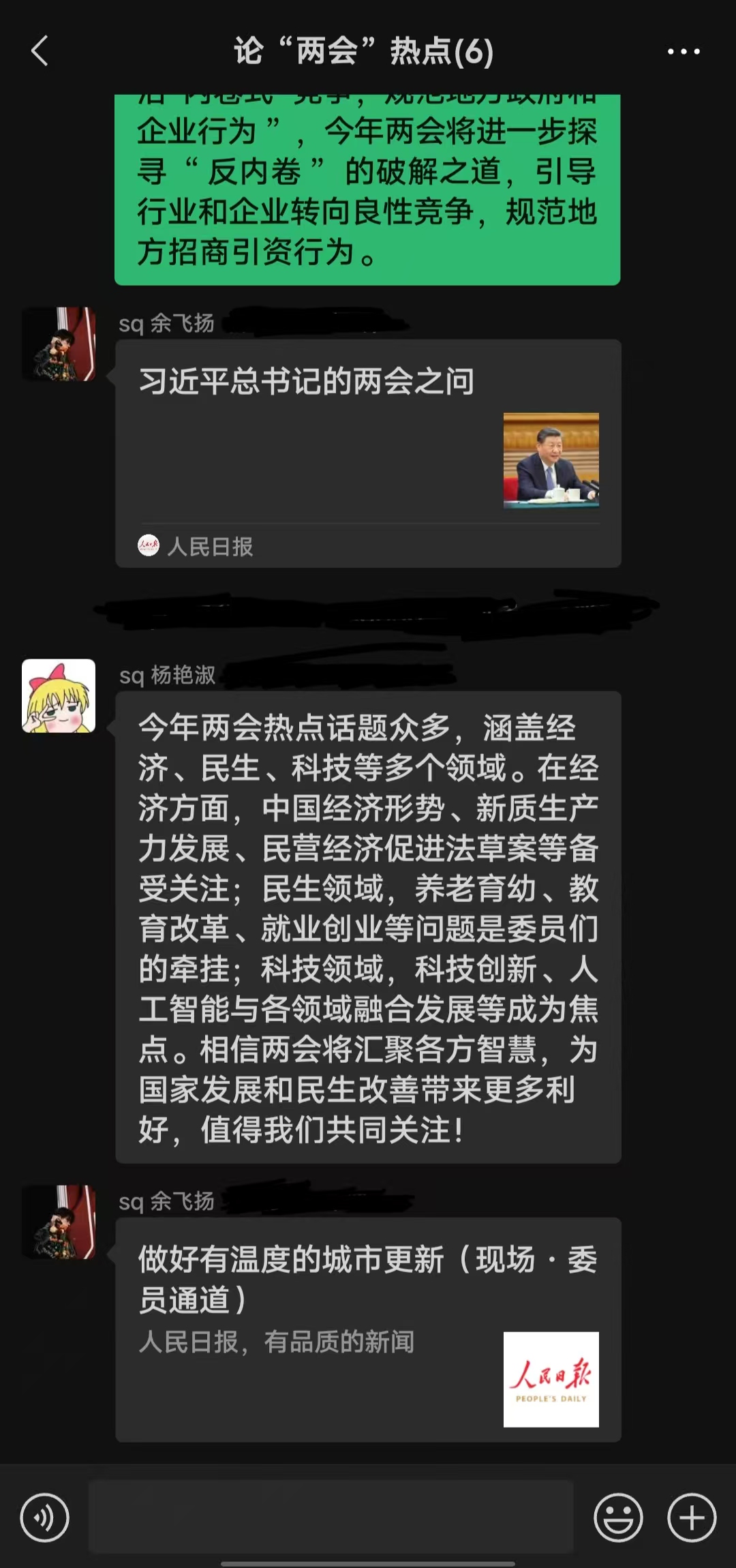Open the plus attachment menu
The width and height of the screenshot is (736, 1568).
tap(692, 1518)
